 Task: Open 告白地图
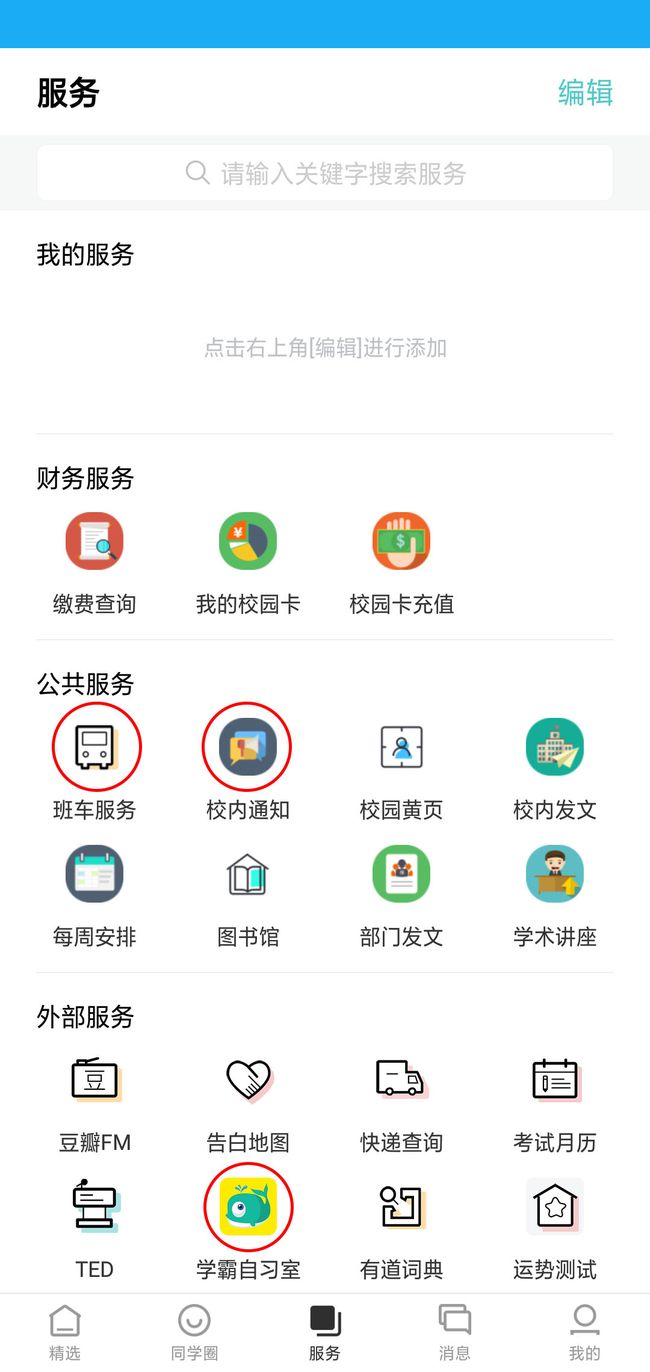point(248,1102)
